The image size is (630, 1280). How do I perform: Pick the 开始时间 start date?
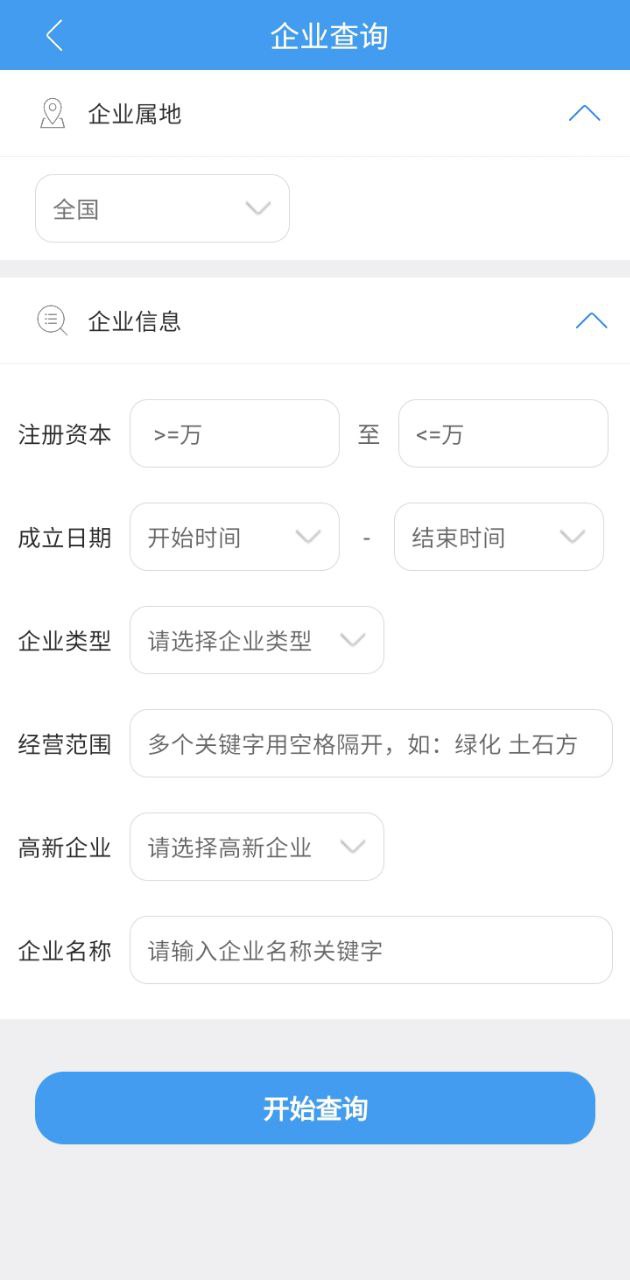234,537
